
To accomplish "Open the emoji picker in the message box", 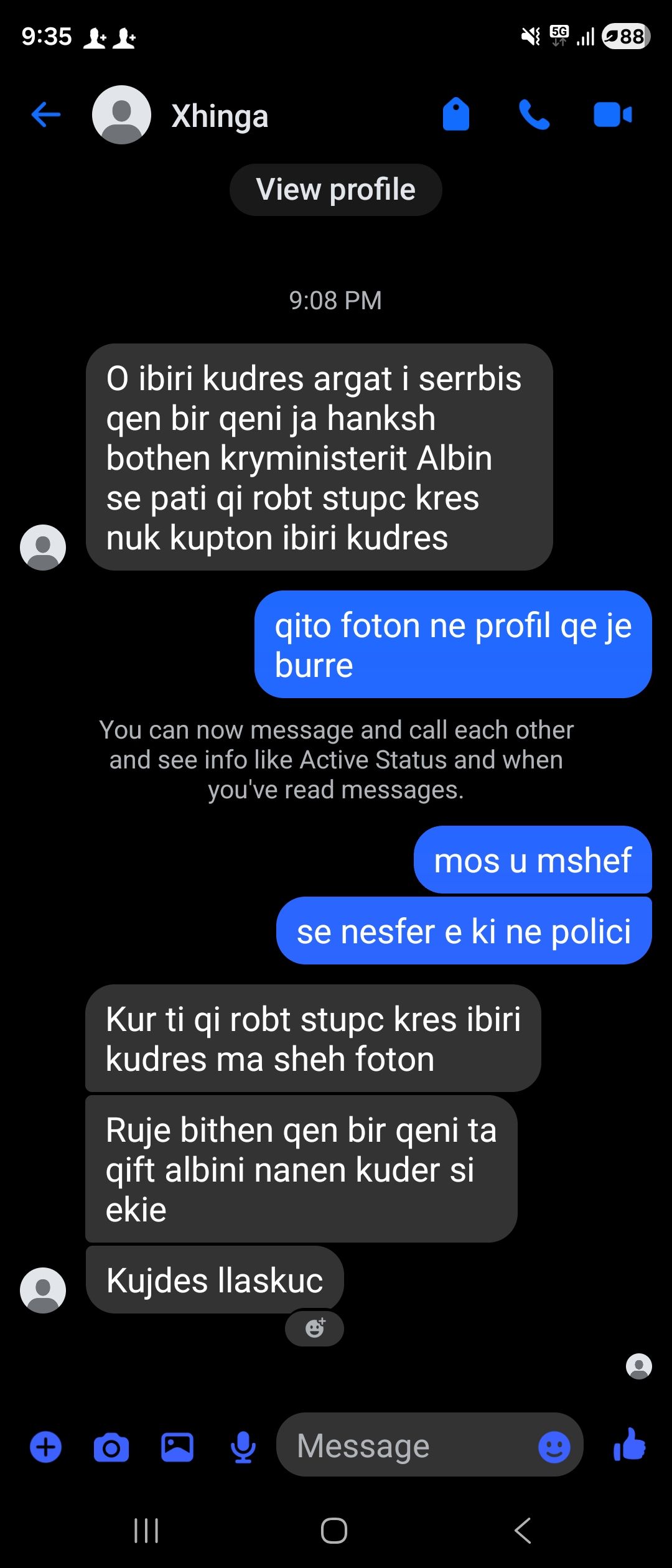I will click(554, 1447).
